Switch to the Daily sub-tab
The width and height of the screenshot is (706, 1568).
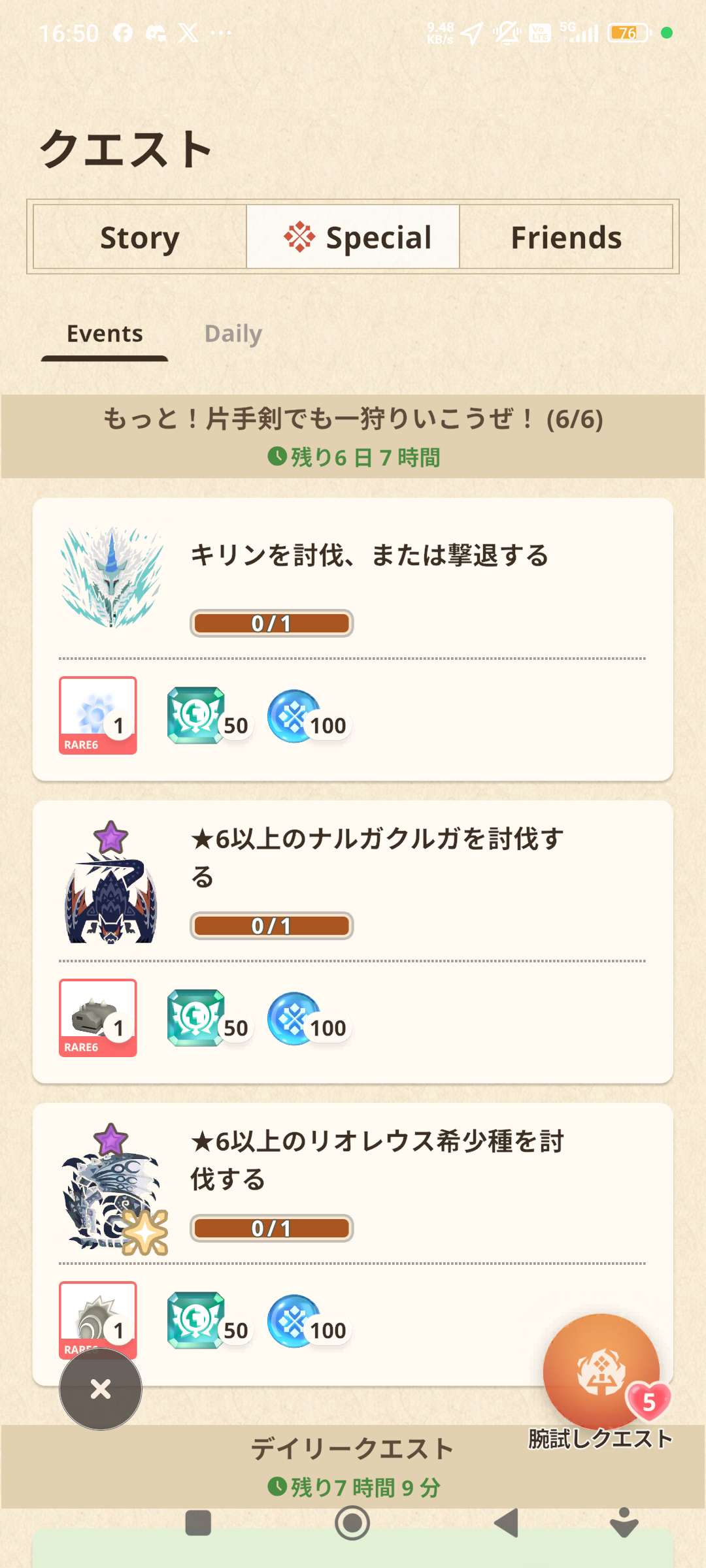233,334
